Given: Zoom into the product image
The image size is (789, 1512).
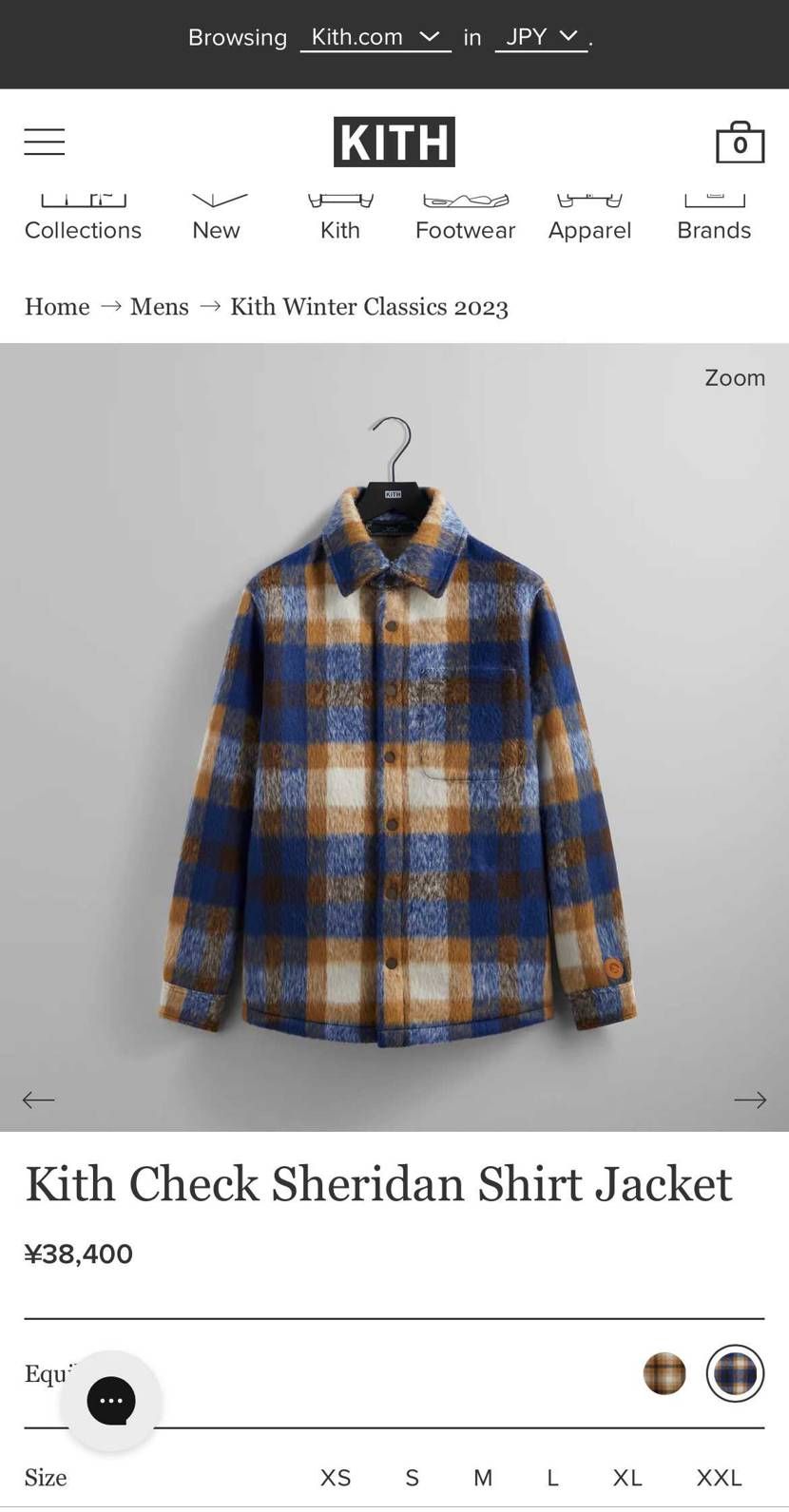Looking at the screenshot, I should (x=734, y=378).
